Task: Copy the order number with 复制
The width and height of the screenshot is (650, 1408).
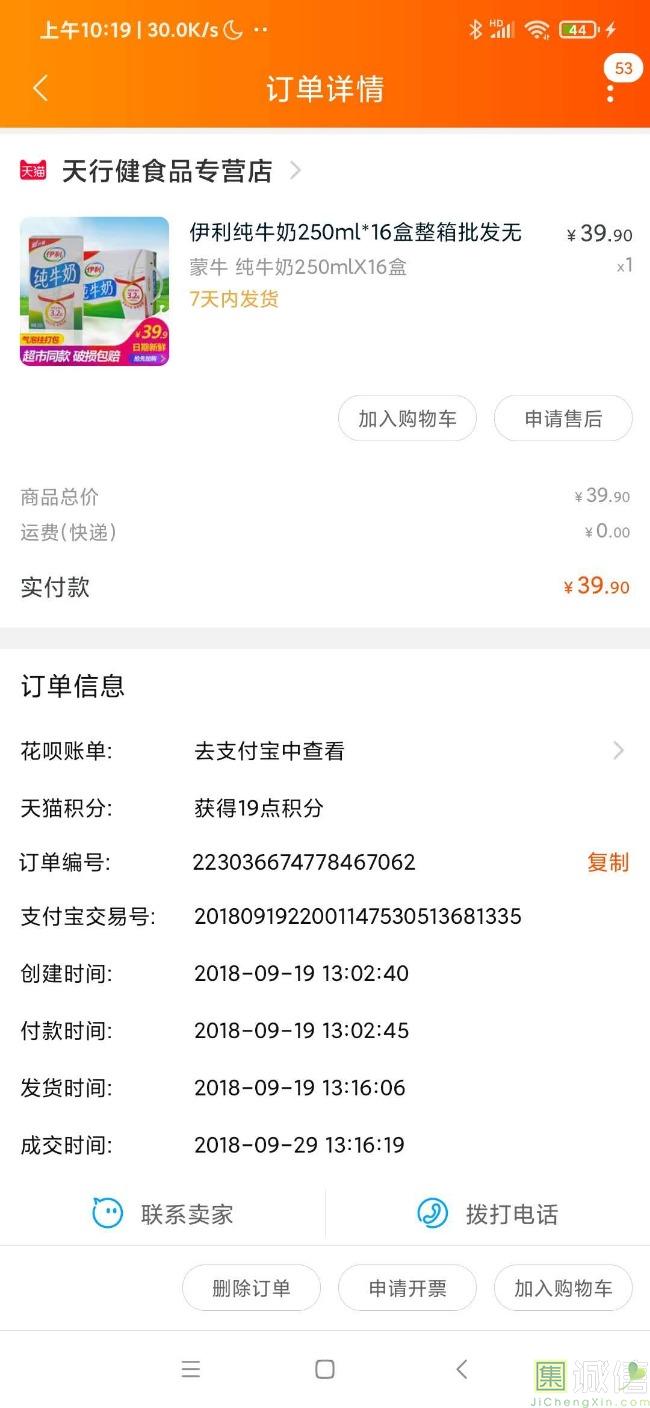Action: point(607,862)
